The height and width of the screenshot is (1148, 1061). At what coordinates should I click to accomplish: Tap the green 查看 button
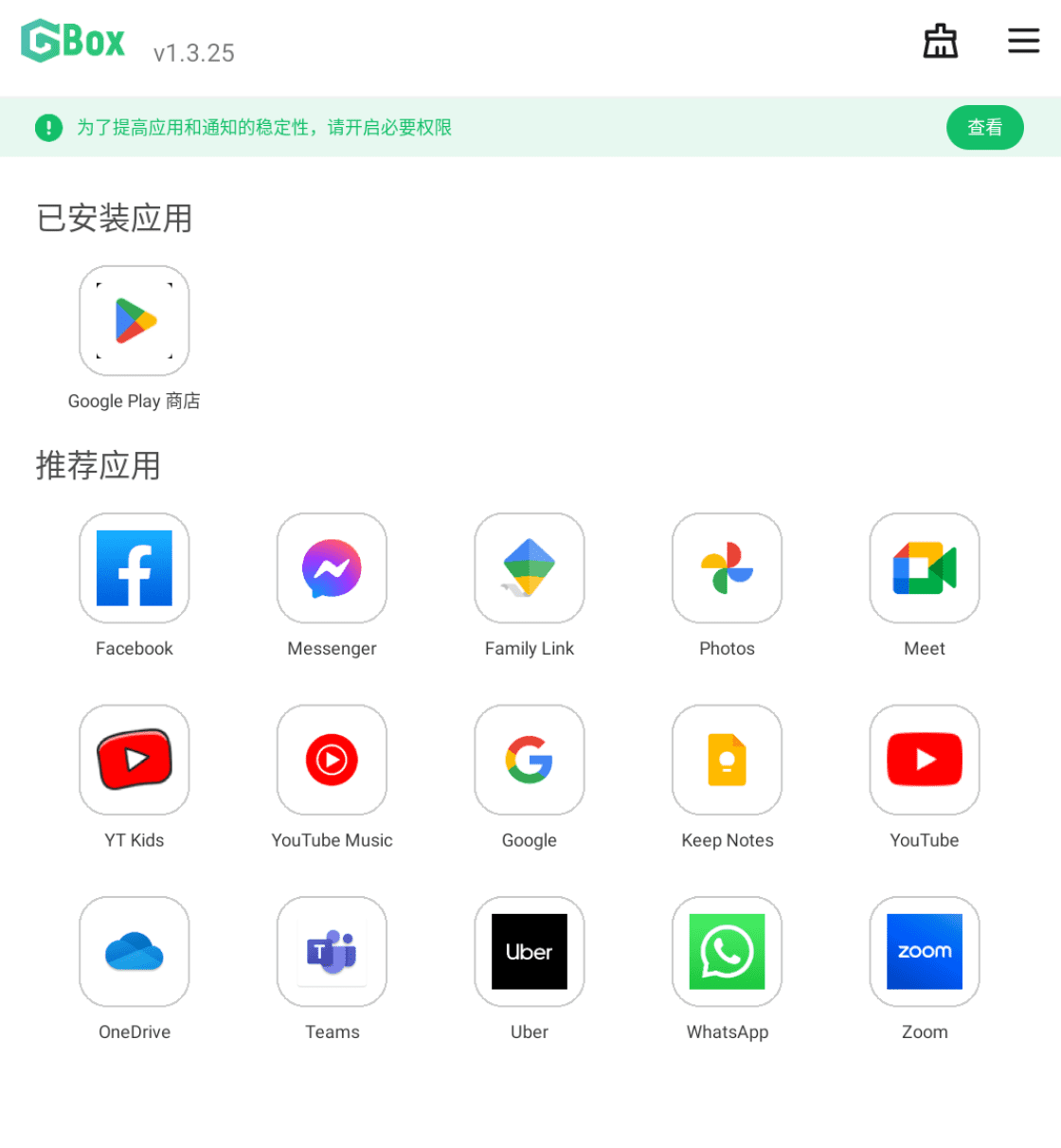click(x=984, y=128)
